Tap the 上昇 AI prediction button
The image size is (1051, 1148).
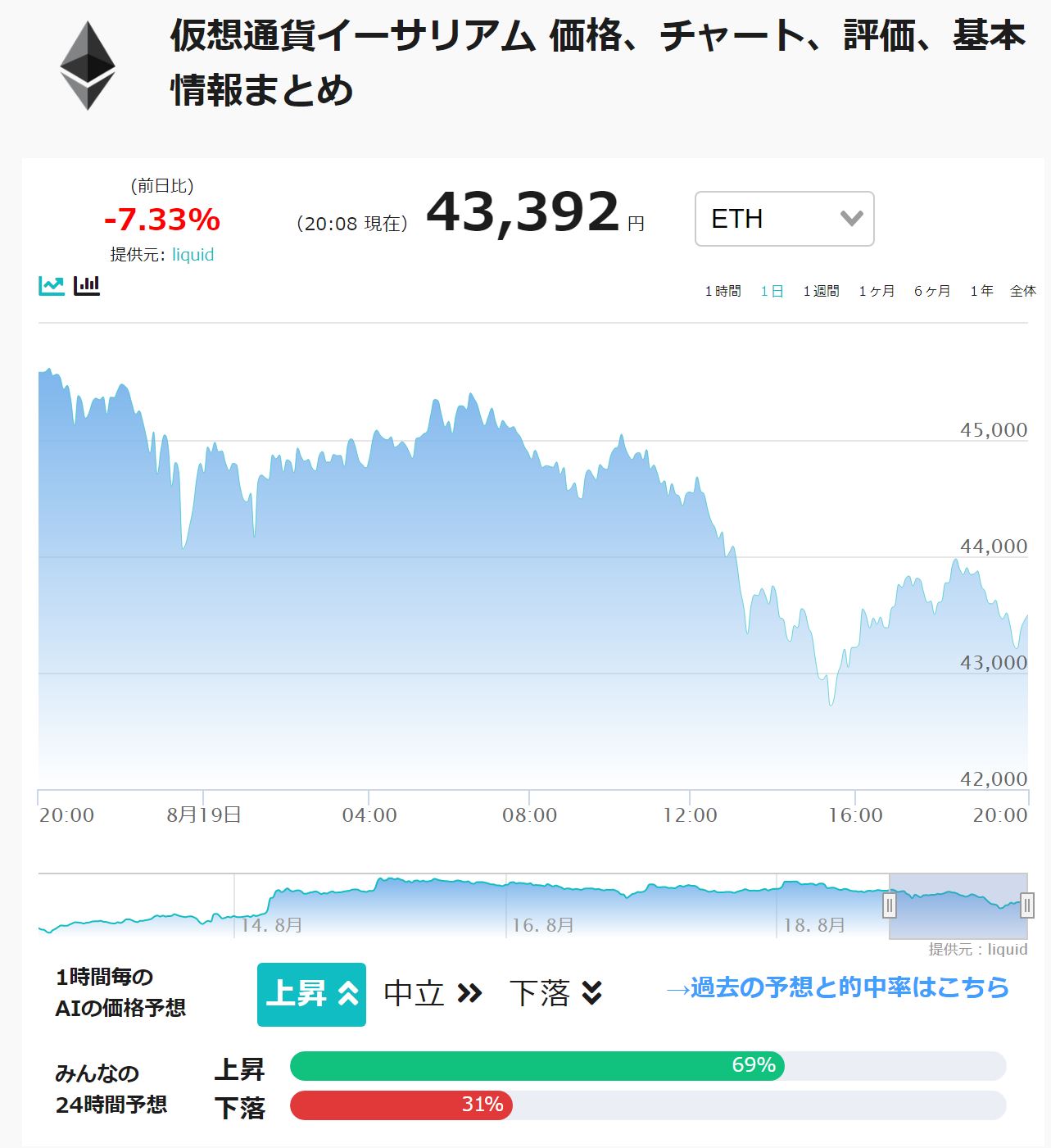coord(311,995)
